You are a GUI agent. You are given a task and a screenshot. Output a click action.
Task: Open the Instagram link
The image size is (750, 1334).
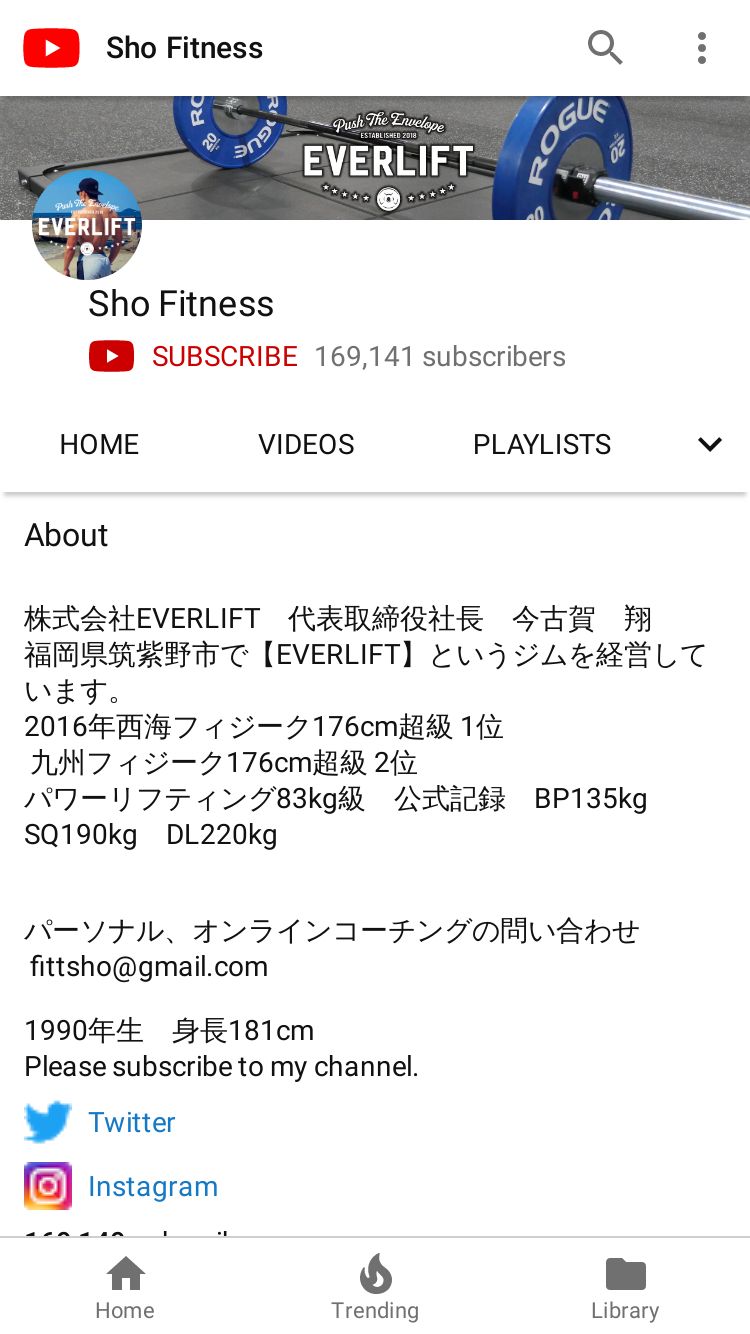pyautogui.click(x=152, y=1186)
